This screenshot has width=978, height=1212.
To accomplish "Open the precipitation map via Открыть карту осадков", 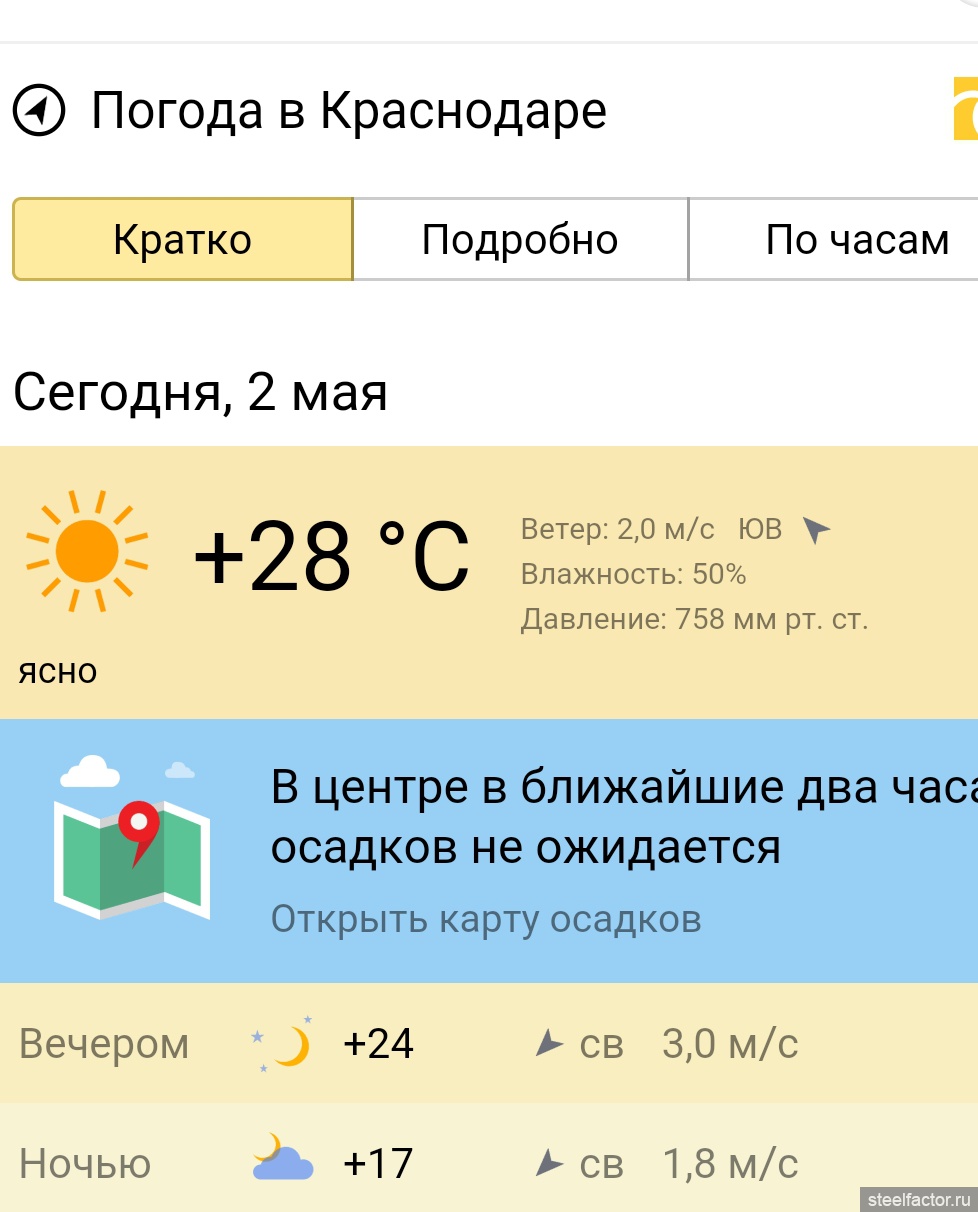I will click(486, 918).
